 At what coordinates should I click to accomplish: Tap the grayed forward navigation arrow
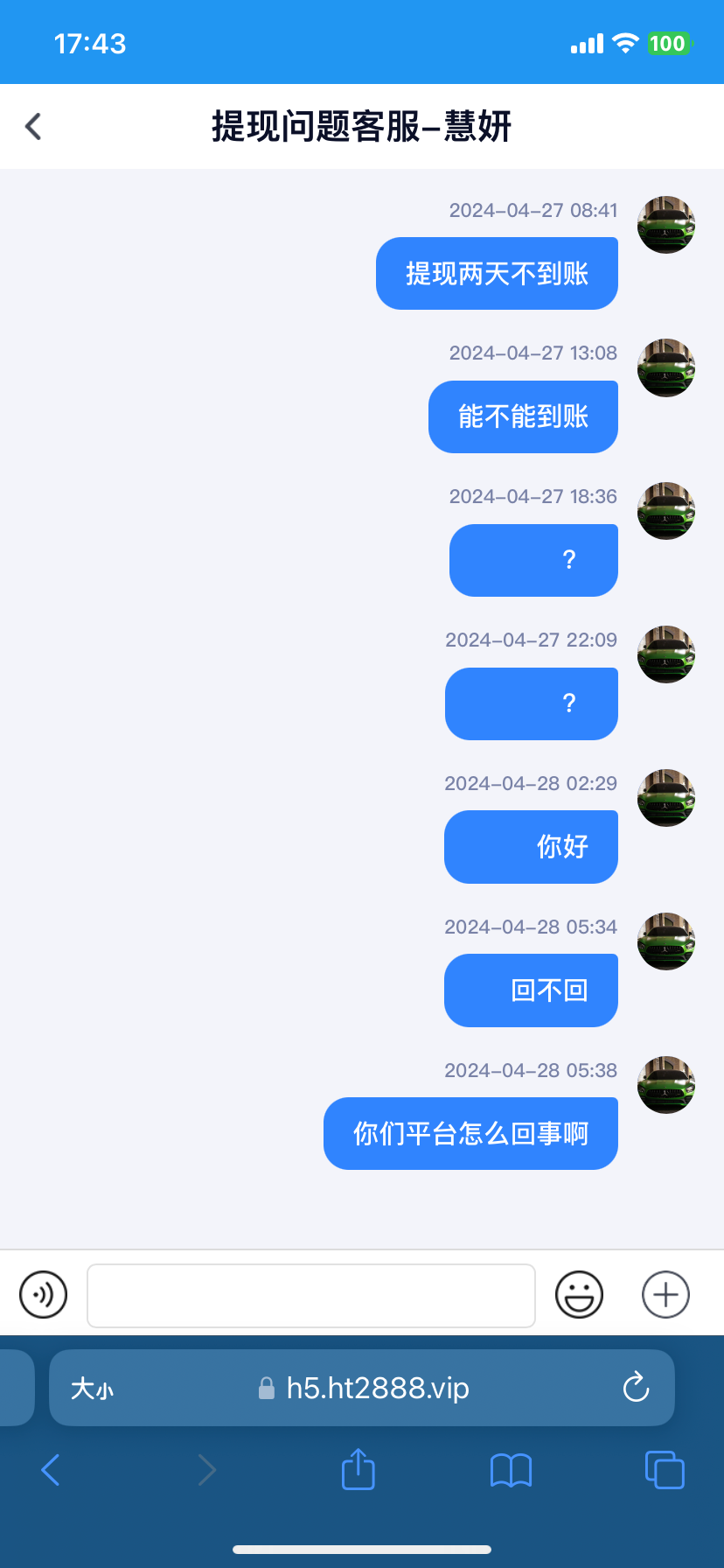point(206,1470)
